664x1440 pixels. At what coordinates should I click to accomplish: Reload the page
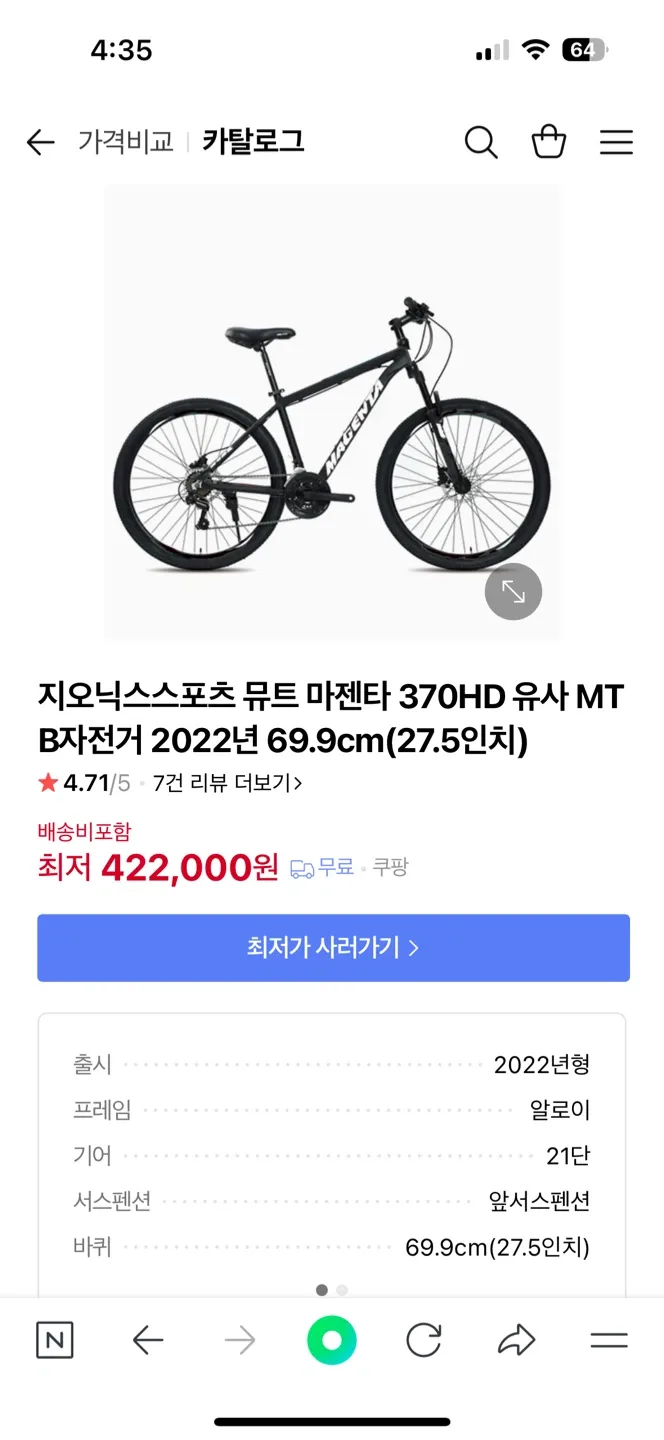(424, 1340)
